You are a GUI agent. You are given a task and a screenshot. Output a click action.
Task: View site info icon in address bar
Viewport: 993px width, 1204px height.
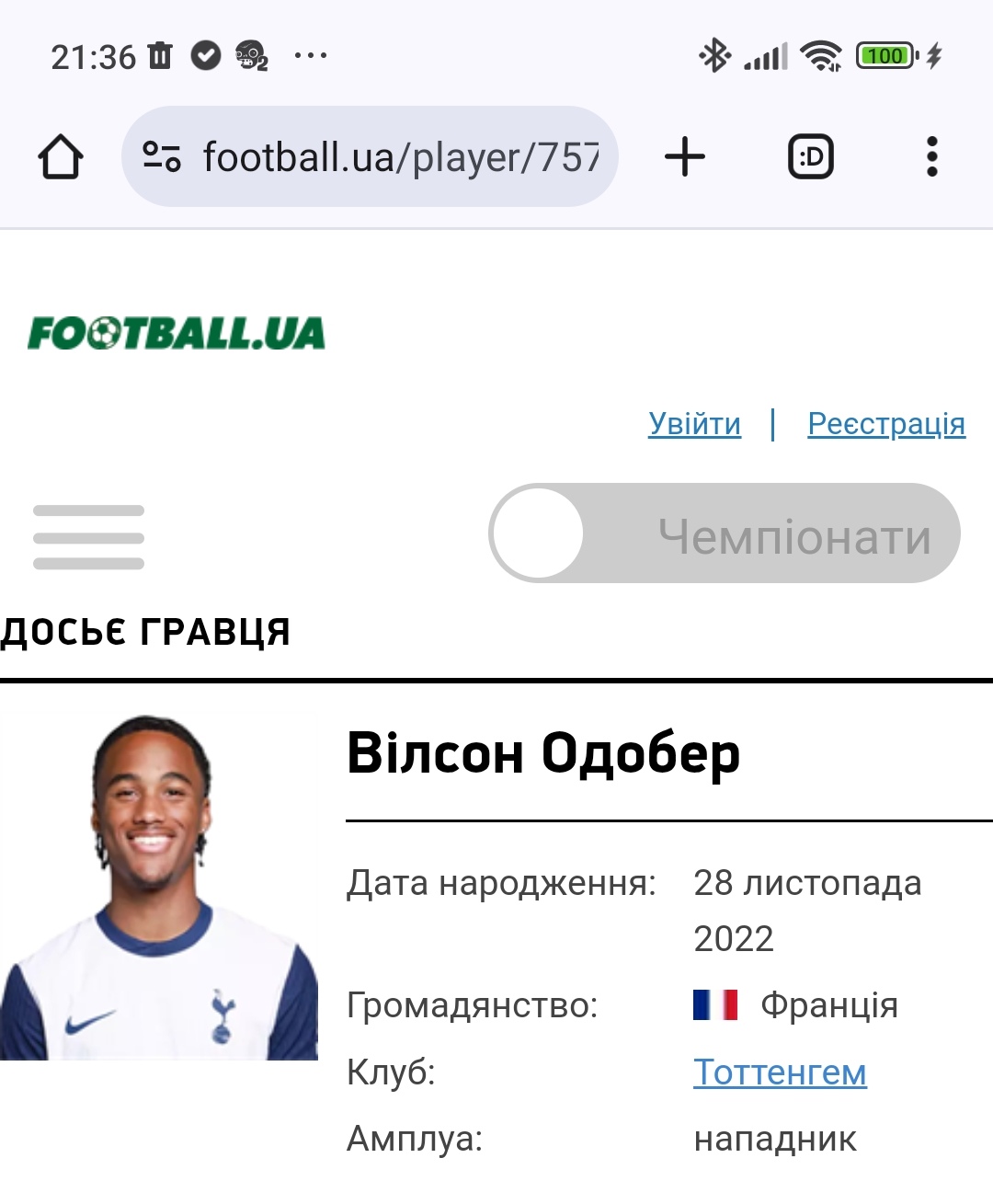pyautogui.click(x=162, y=156)
